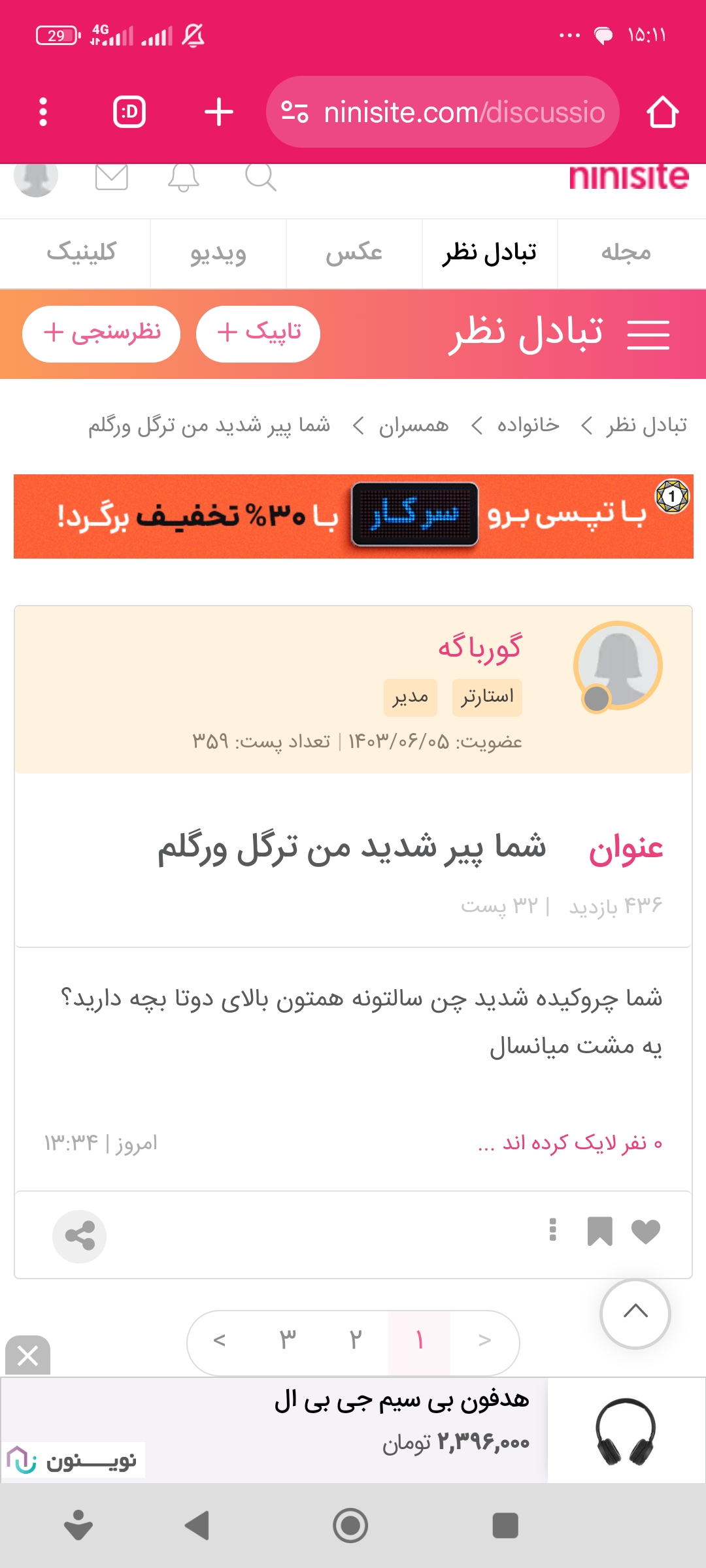Go to the browser home page
Image resolution: width=706 pixels, height=1568 pixels.
[662, 112]
